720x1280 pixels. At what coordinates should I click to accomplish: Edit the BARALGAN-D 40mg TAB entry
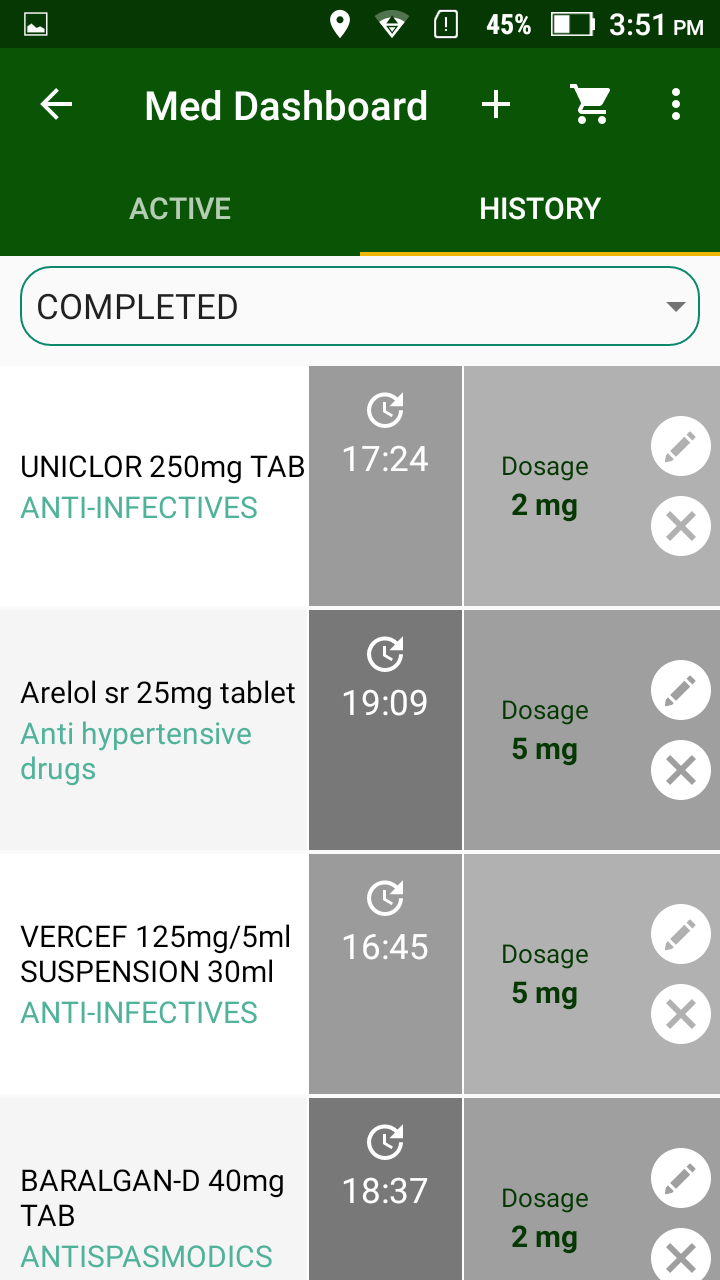pyautogui.click(x=681, y=1178)
